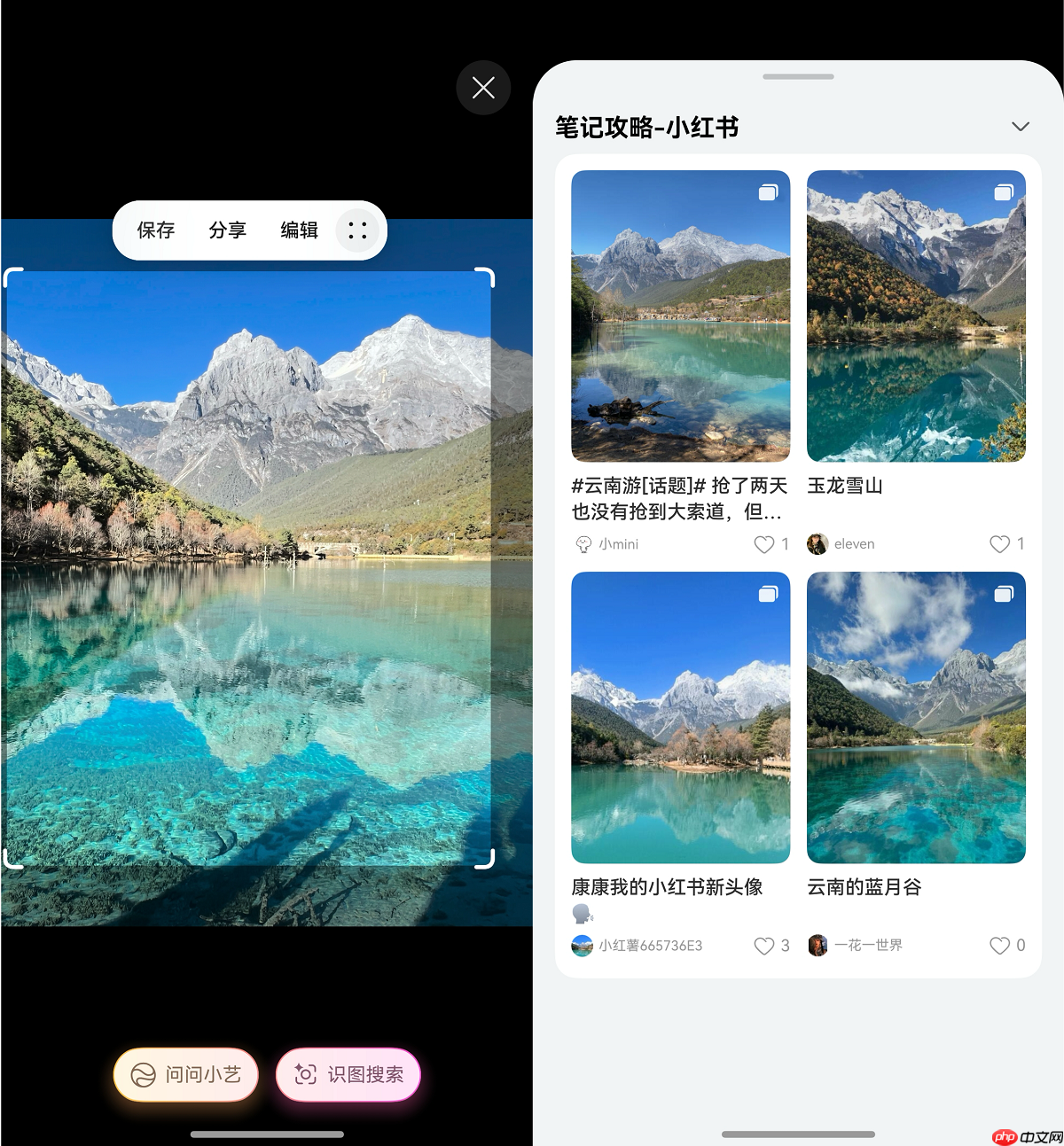Tap 保存 to save the selection

[x=156, y=230]
